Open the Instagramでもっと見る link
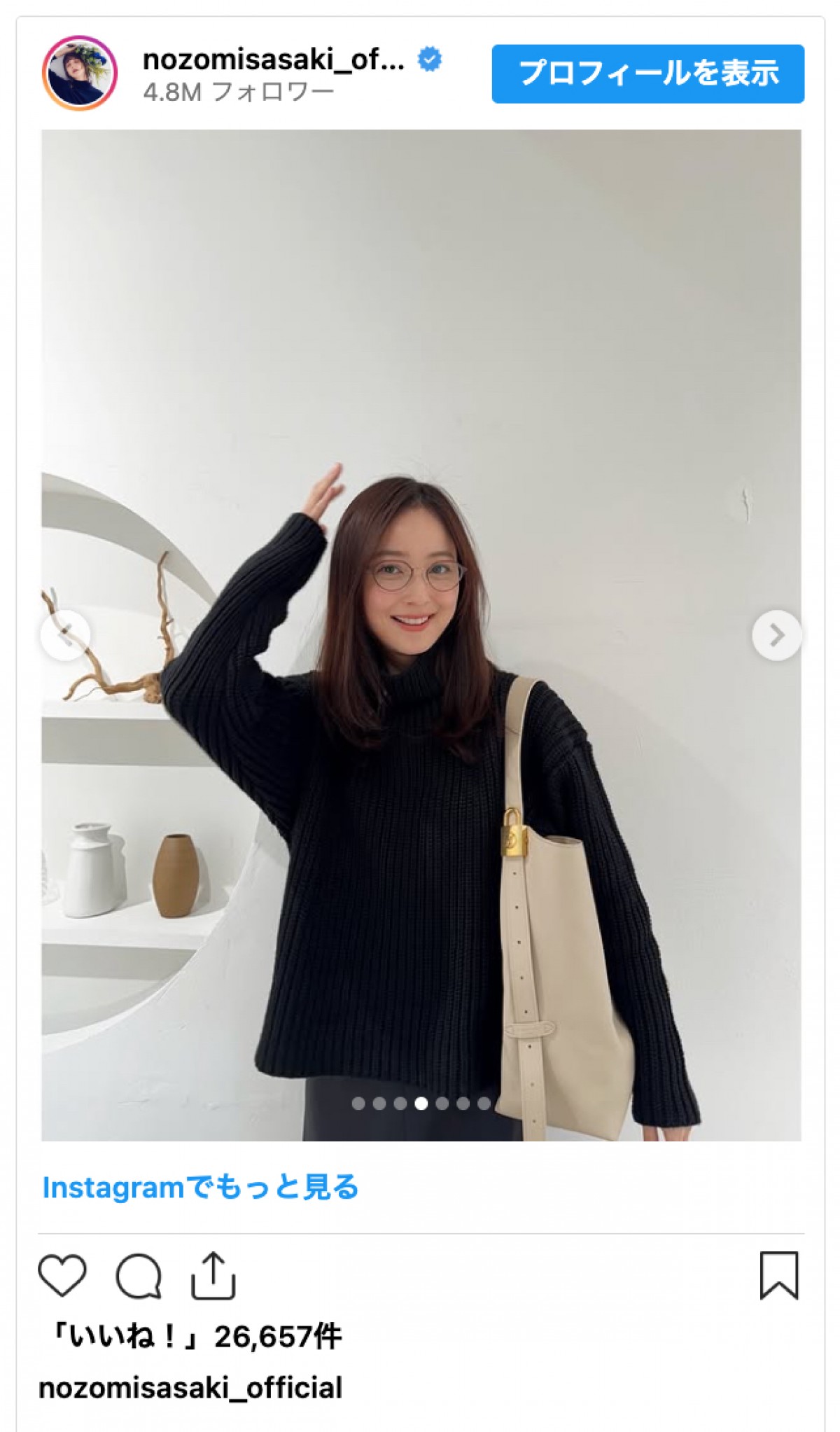 (200, 1187)
